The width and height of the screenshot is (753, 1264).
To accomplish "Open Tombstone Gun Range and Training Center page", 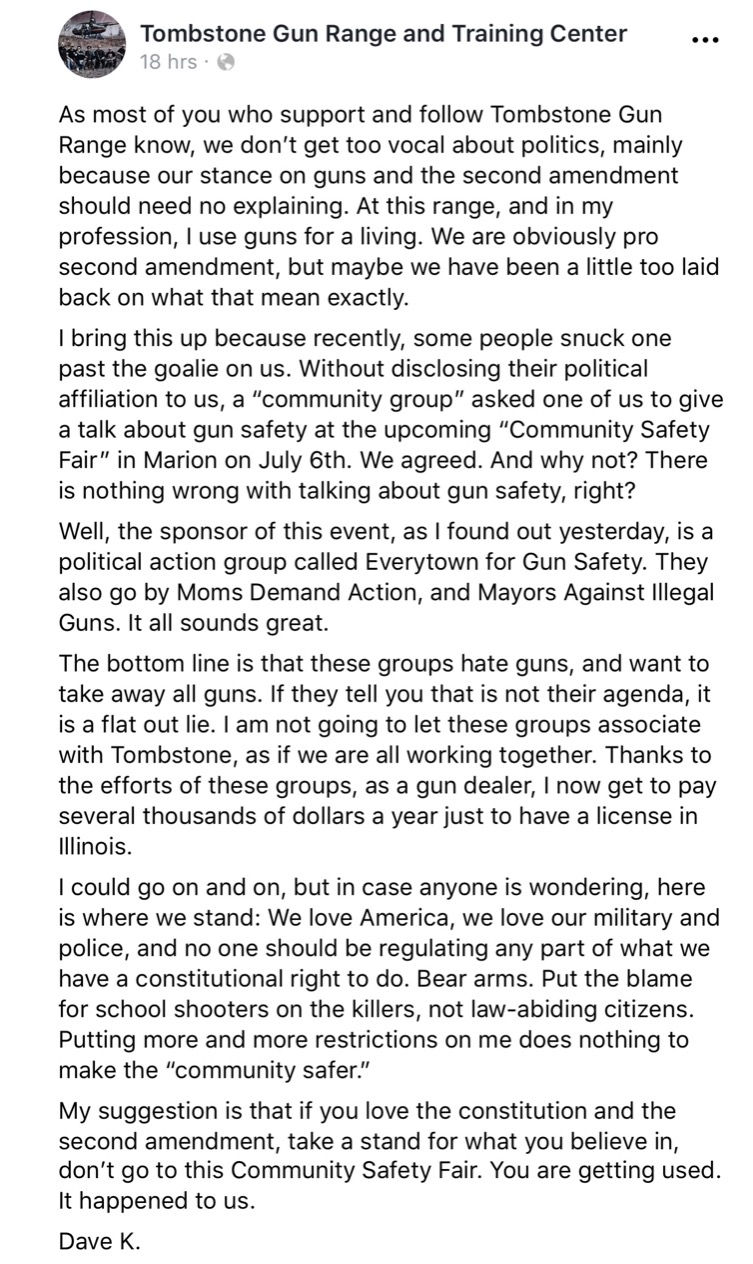I will (x=384, y=34).
